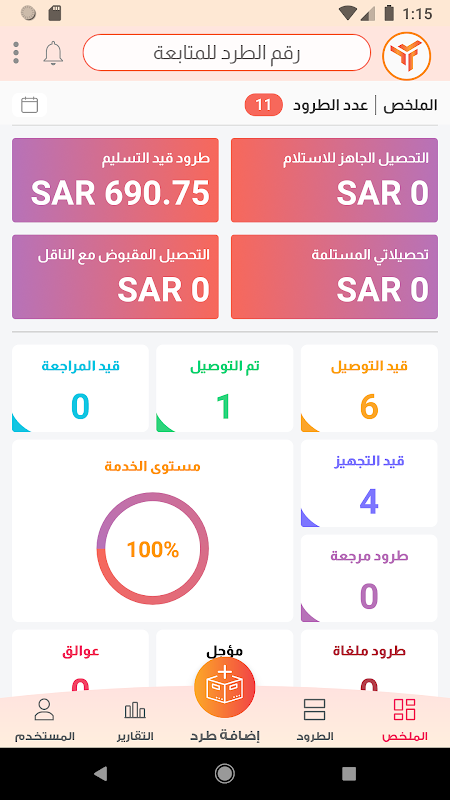Open the three-dot overflow menu

16,53
